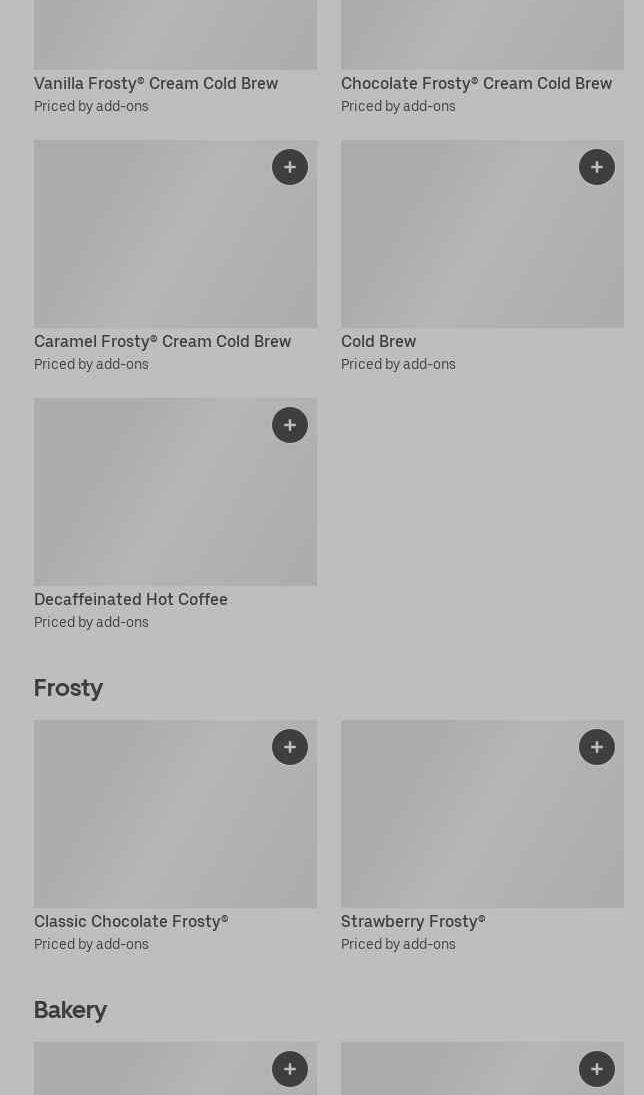Open the Vanilla Frosty Cream Cold Brew item

156,84
